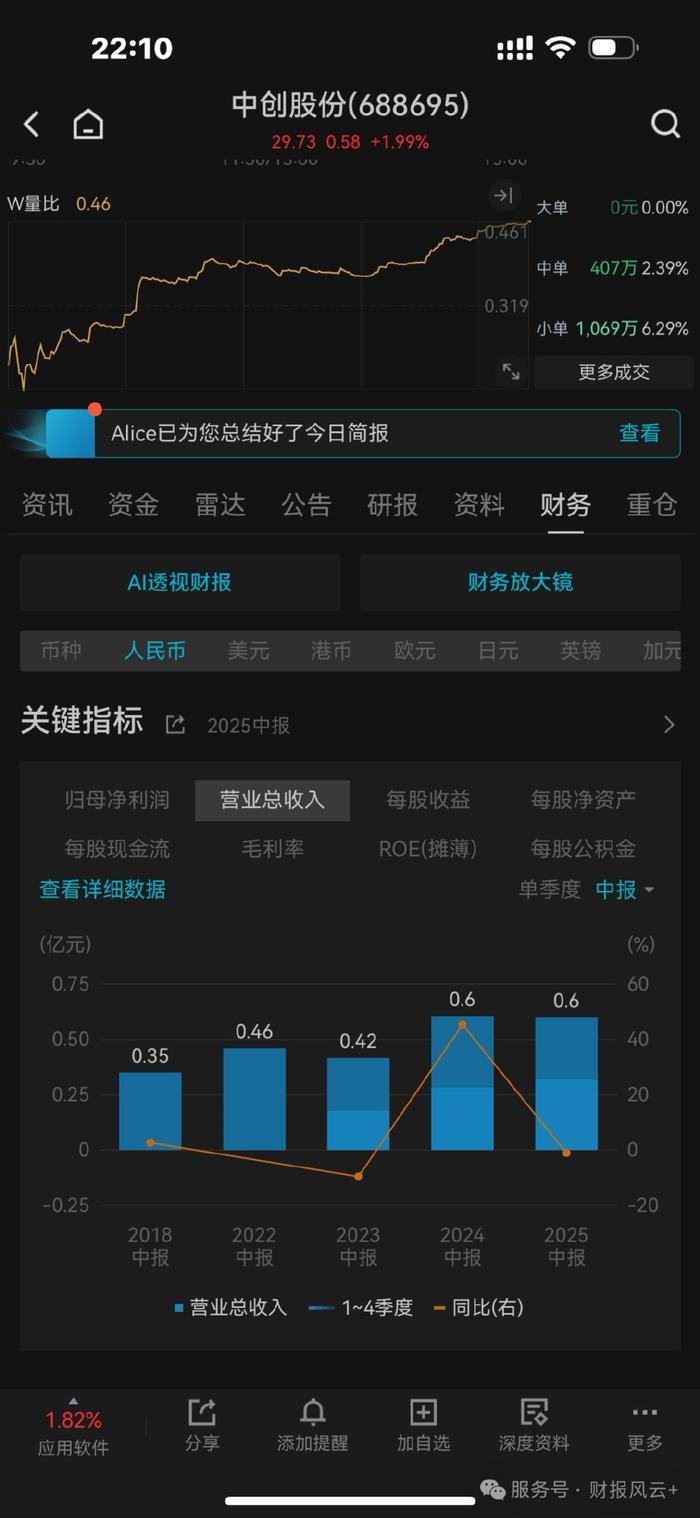Image resolution: width=700 pixels, height=1518 pixels.
Task: View Alice's daily briefing via 查看
Action: coord(639,433)
